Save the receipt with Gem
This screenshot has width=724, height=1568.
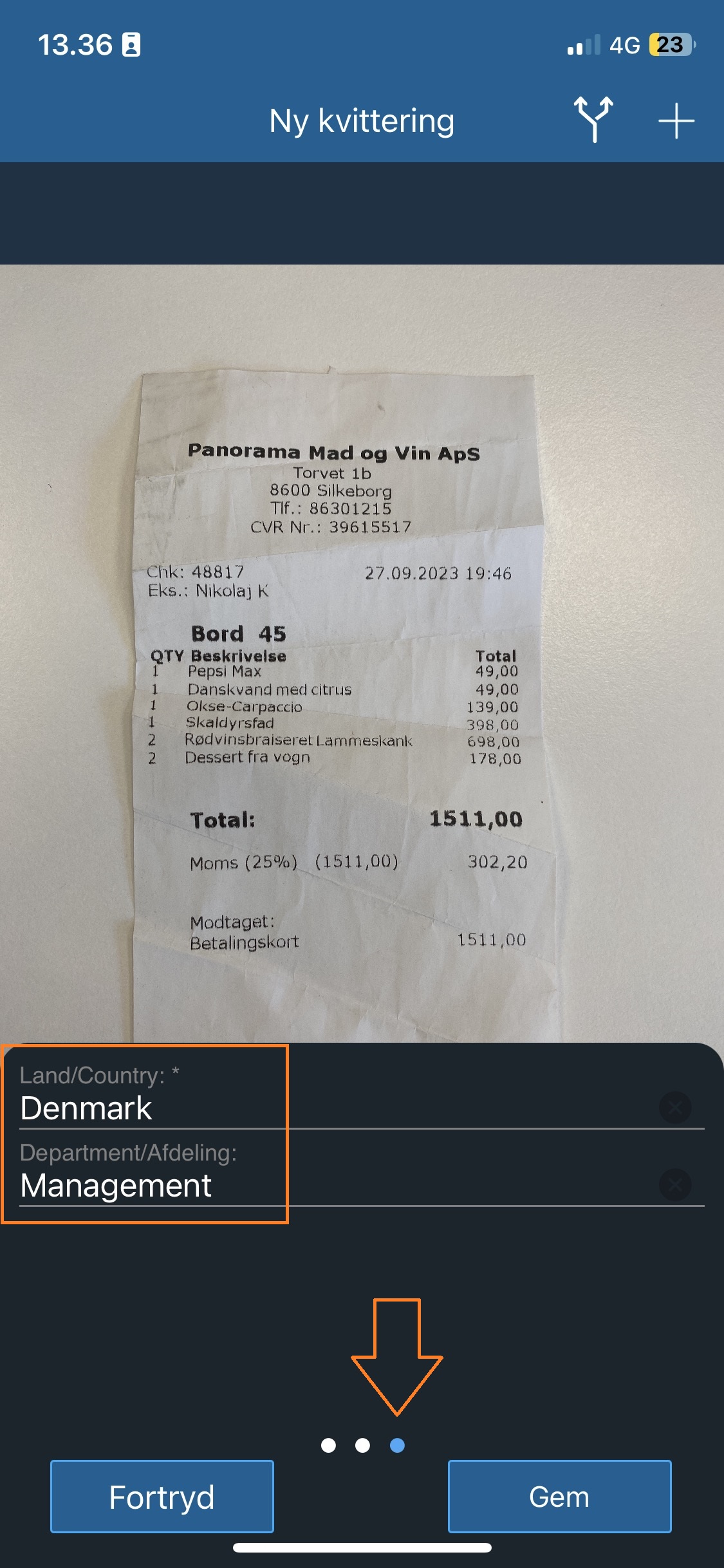(x=559, y=1497)
